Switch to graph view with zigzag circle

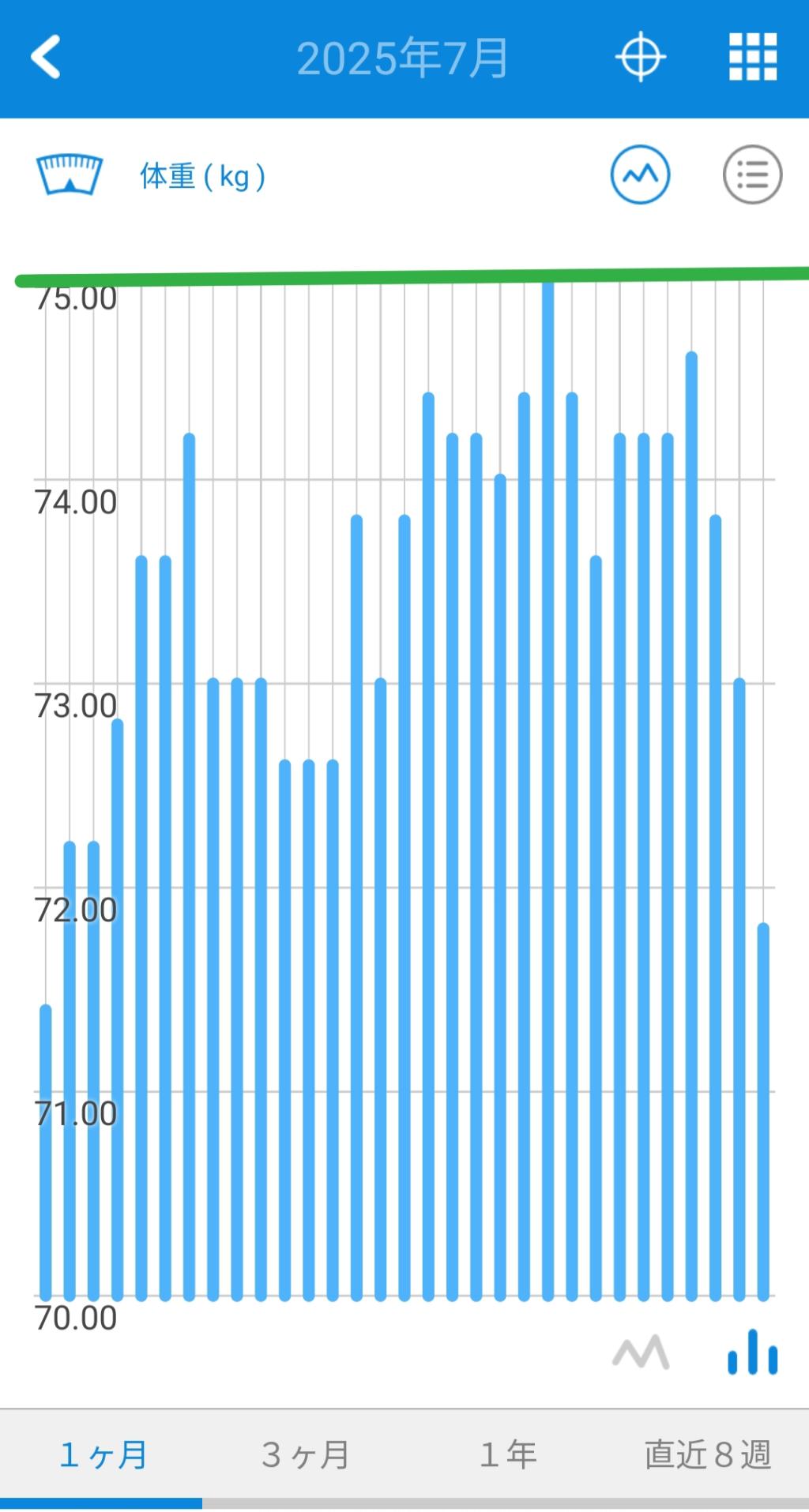coord(640,174)
